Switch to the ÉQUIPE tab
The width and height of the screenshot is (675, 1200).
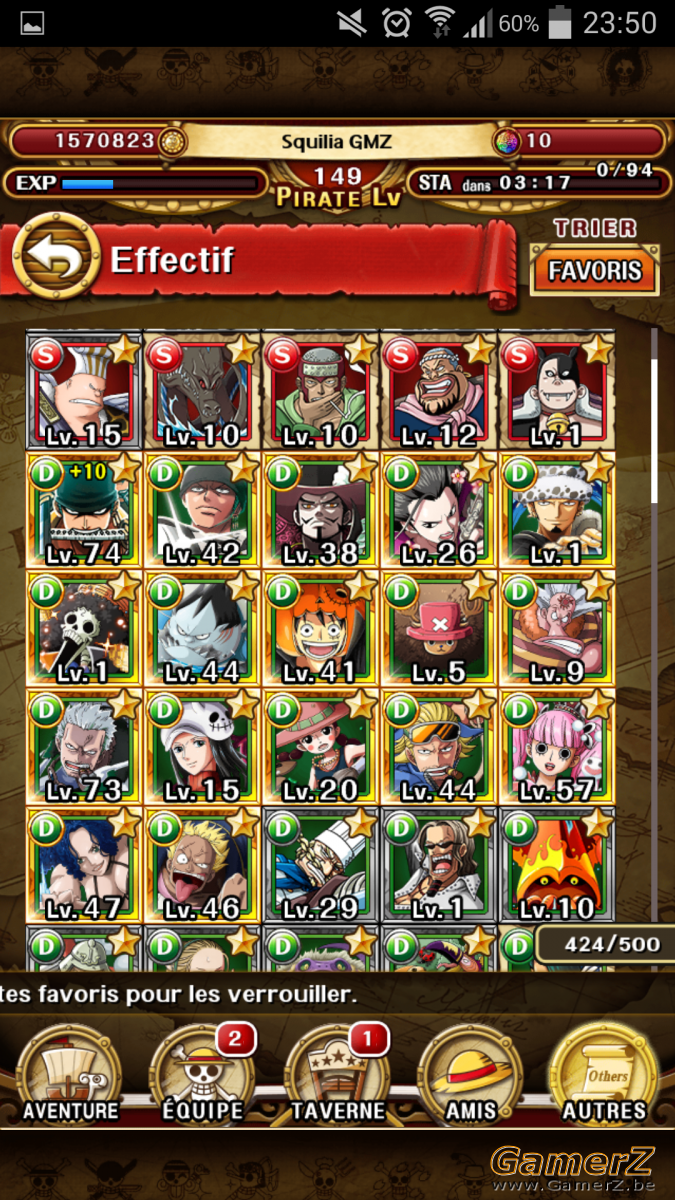202,1074
